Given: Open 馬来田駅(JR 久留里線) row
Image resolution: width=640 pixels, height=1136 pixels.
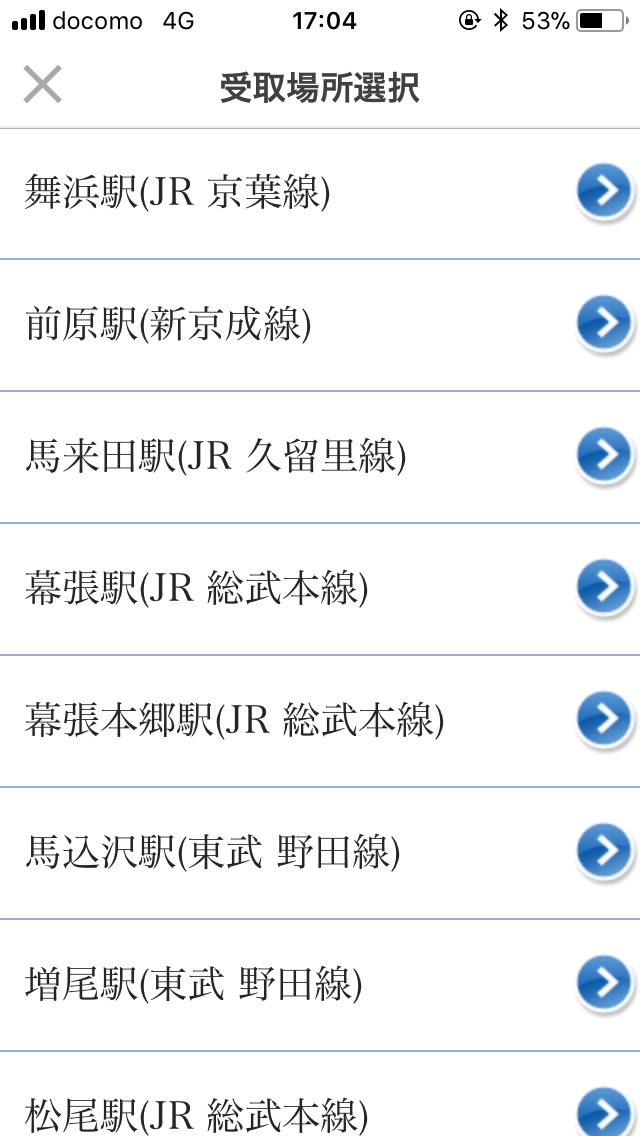Looking at the screenshot, I should click(x=320, y=457).
